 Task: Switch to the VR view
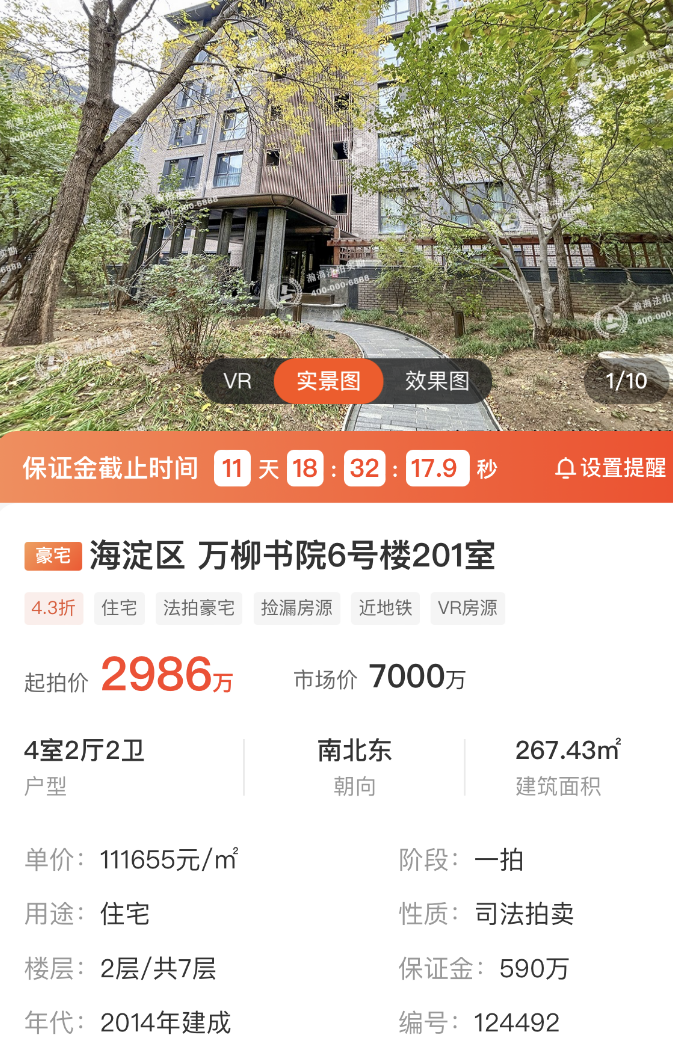point(238,381)
